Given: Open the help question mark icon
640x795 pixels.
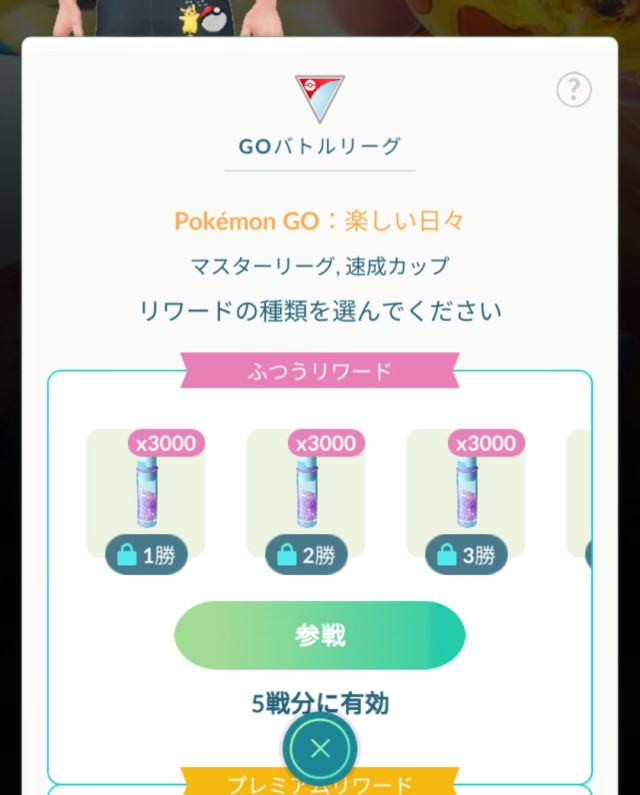Looking at the screenshot, I should pos(574,90).
